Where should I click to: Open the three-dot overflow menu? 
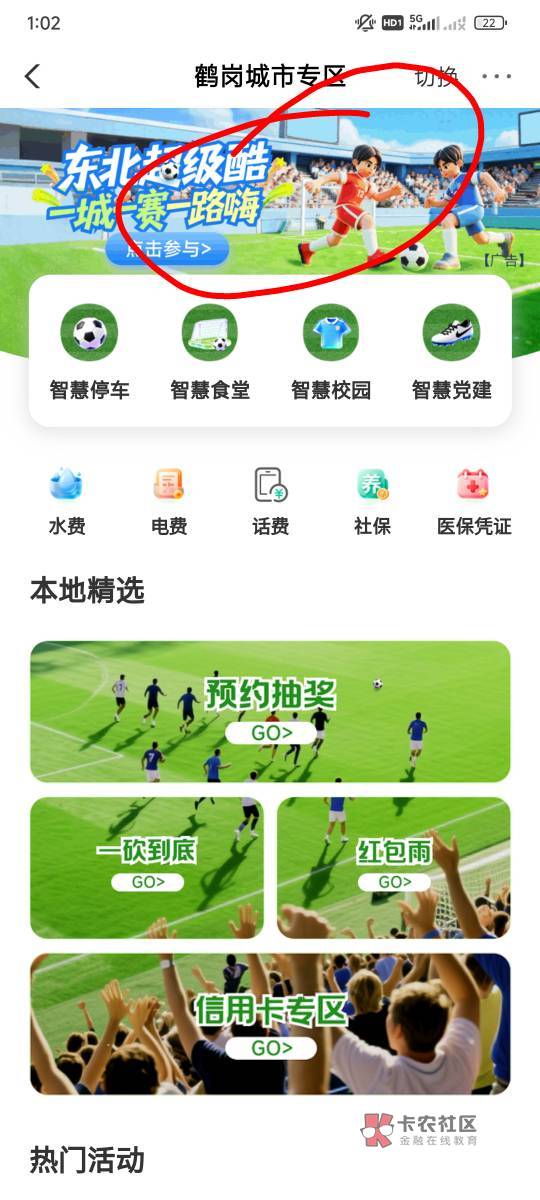point(497,76)
